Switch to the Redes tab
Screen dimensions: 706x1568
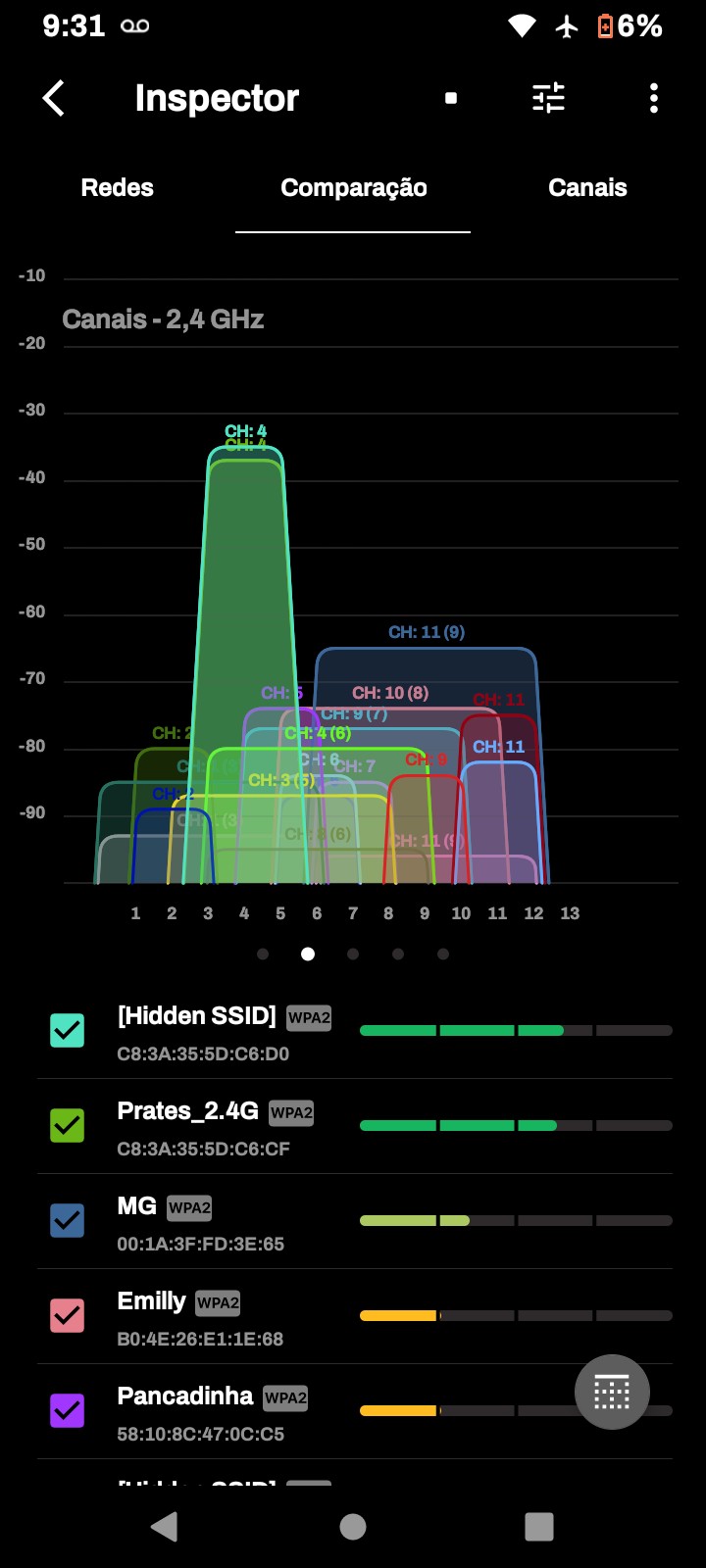point(117,188)
